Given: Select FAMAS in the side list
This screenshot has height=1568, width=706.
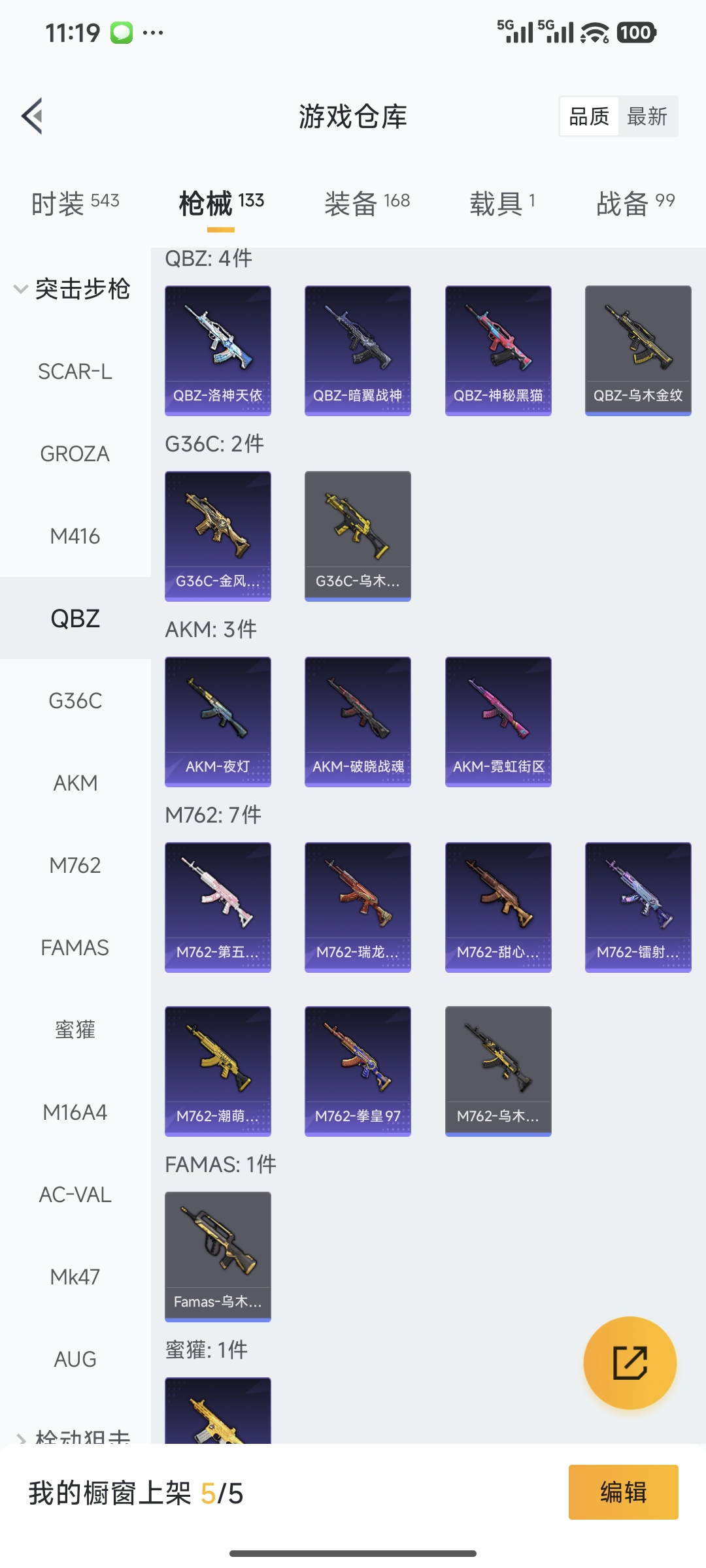Looking at the screenshot, I should coord(75,947).
